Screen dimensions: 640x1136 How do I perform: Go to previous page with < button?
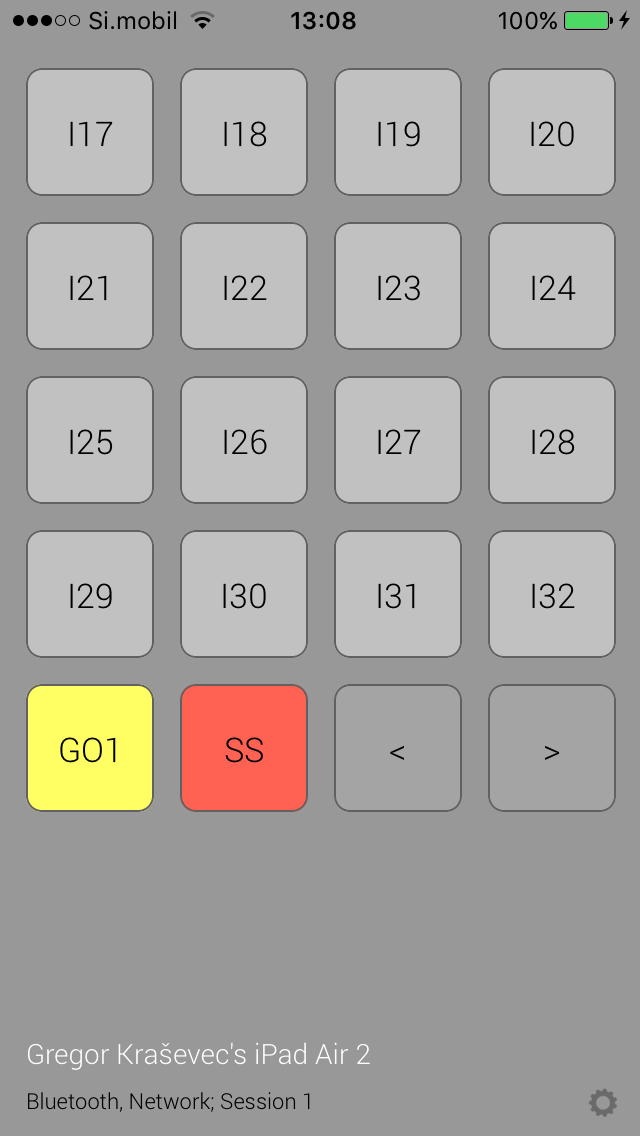point(398,748)
